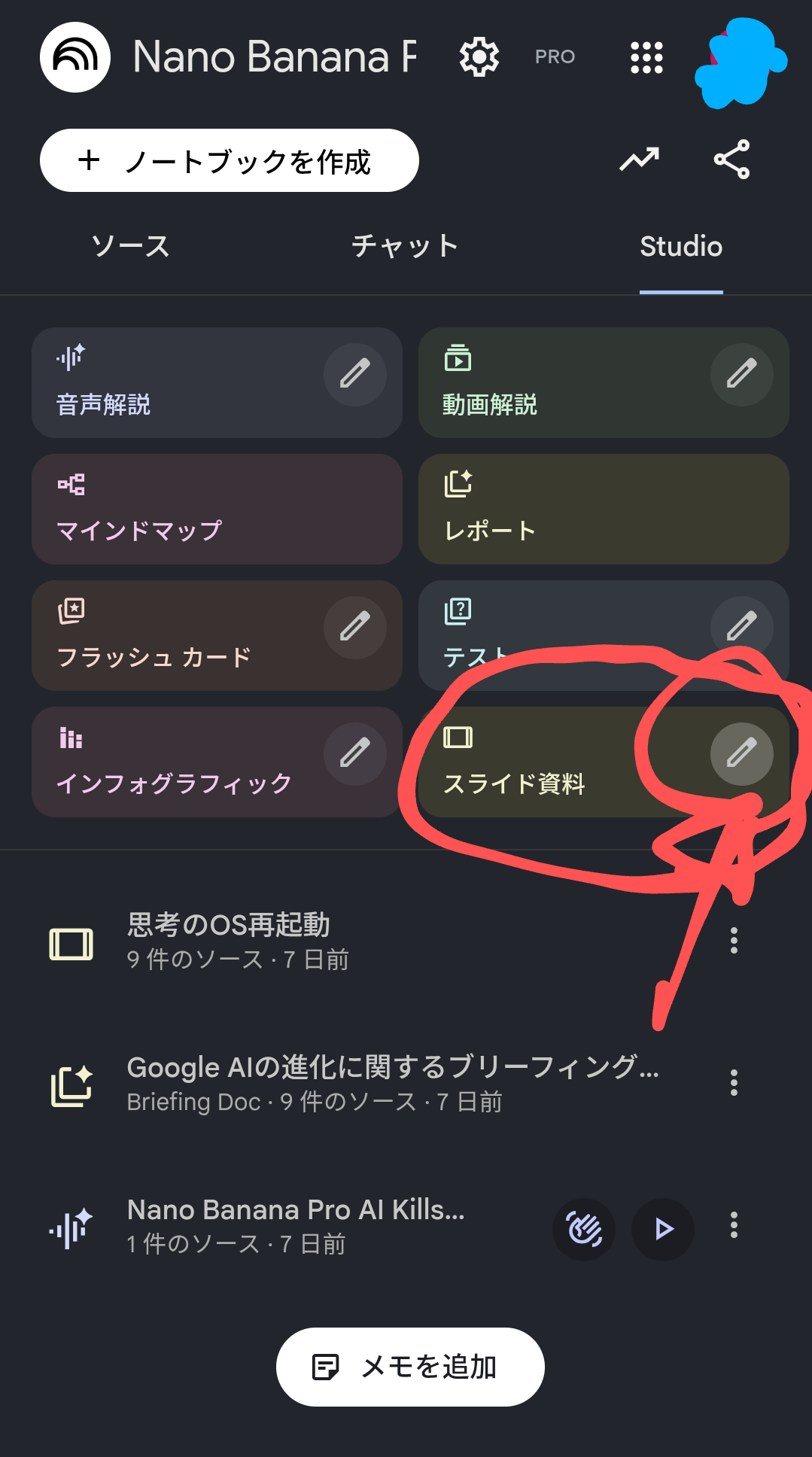Customize the 動画解説 card with pencil
This screenshot has height=1457, width=812.
coord(741,375)
